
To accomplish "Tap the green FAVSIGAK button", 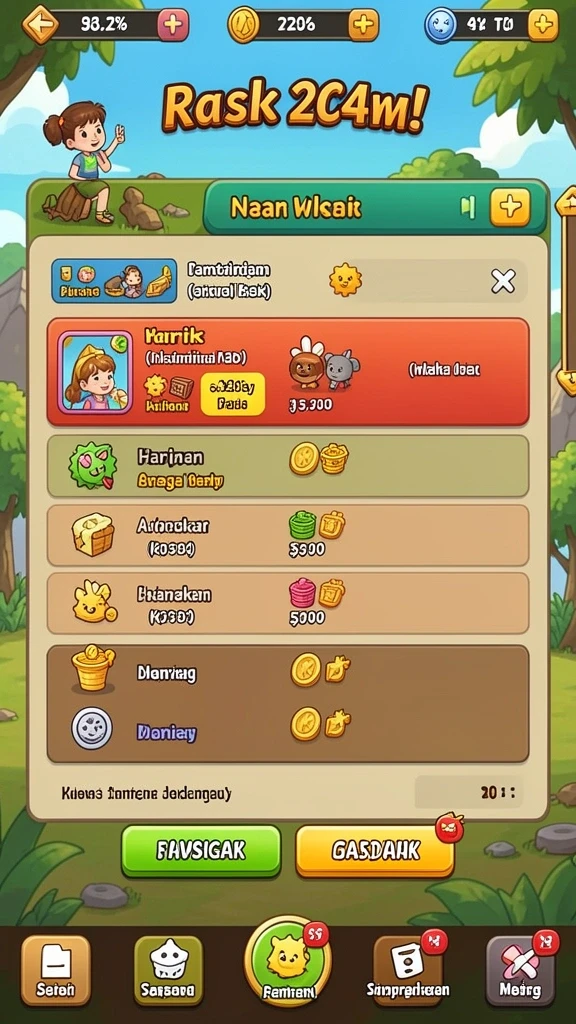I will pos(201,850).
